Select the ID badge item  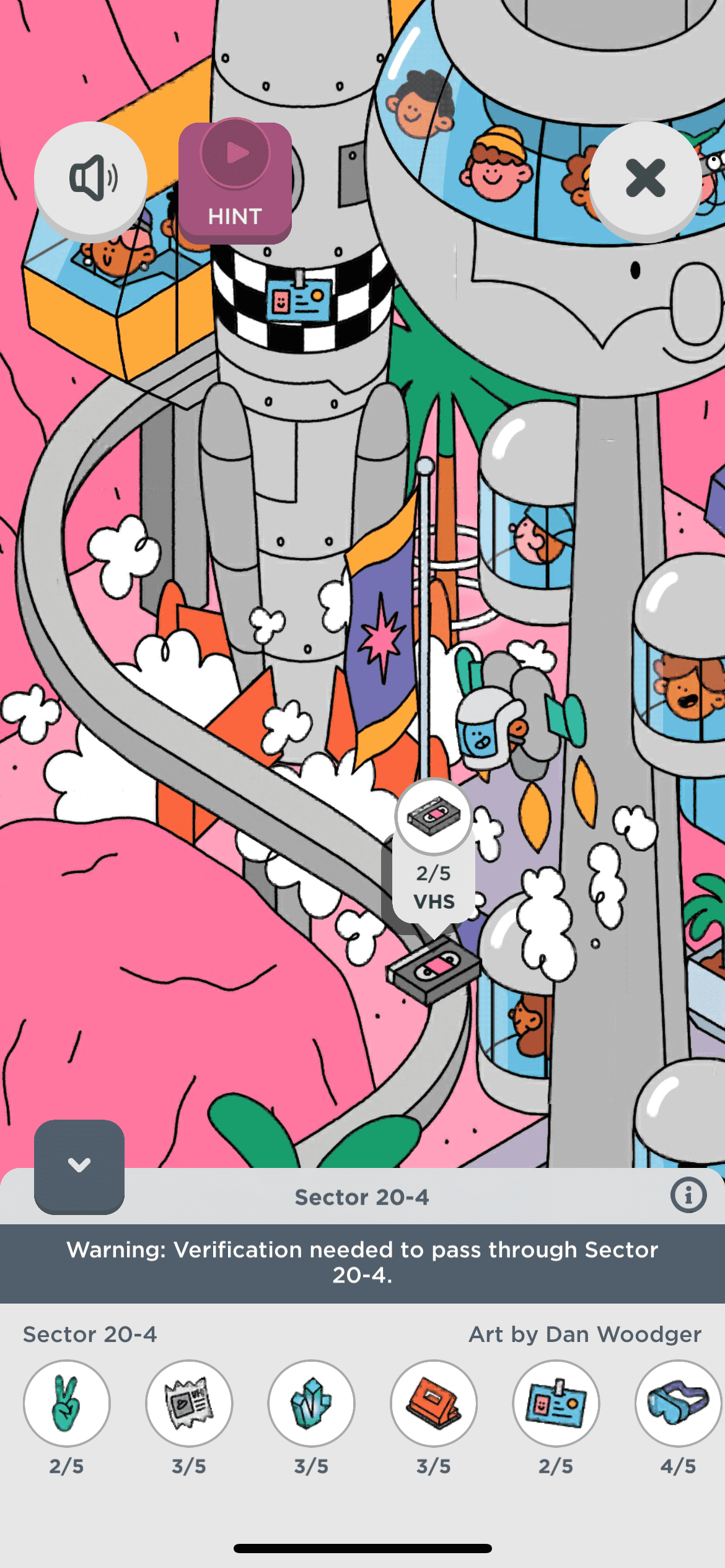coord(556,1403)
